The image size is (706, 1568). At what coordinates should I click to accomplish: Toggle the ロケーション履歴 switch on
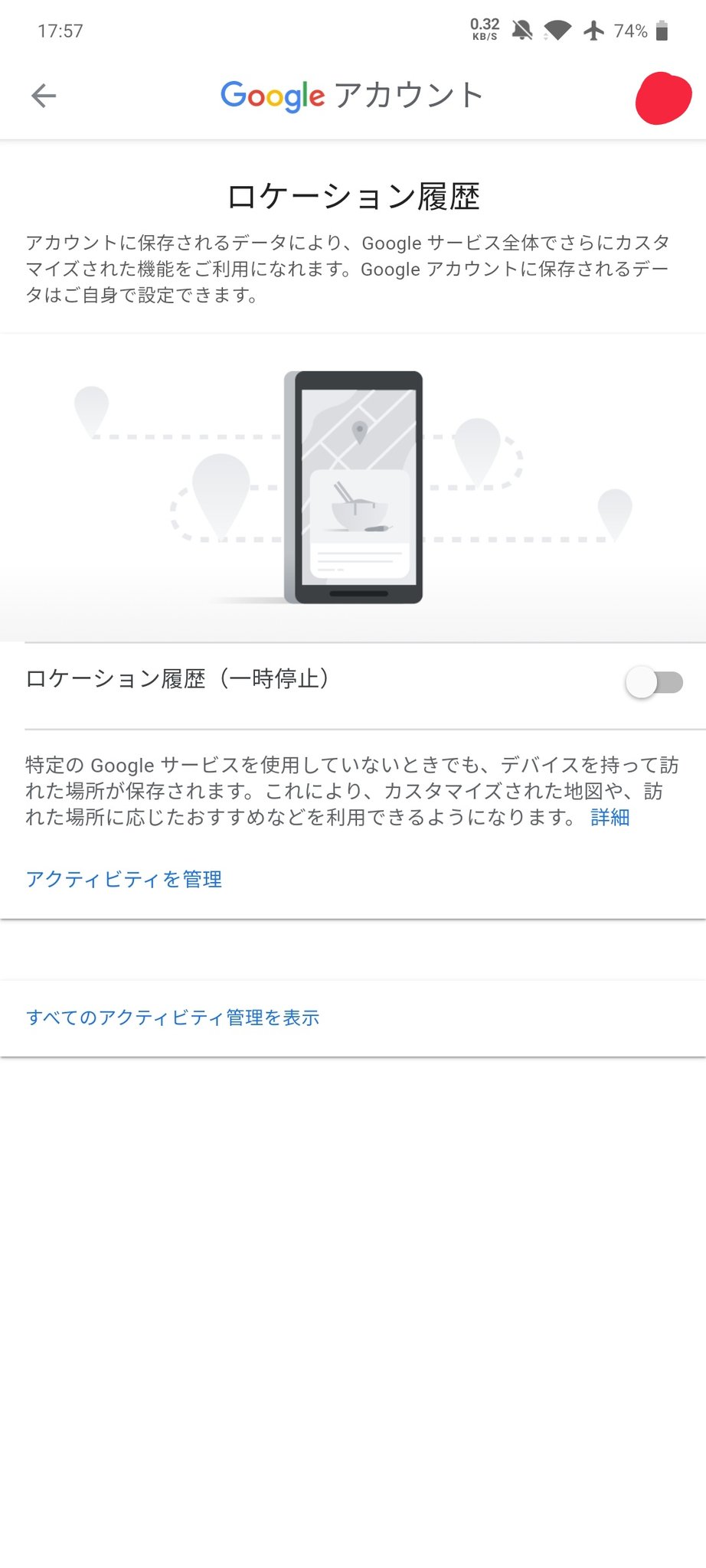[654, 681]
